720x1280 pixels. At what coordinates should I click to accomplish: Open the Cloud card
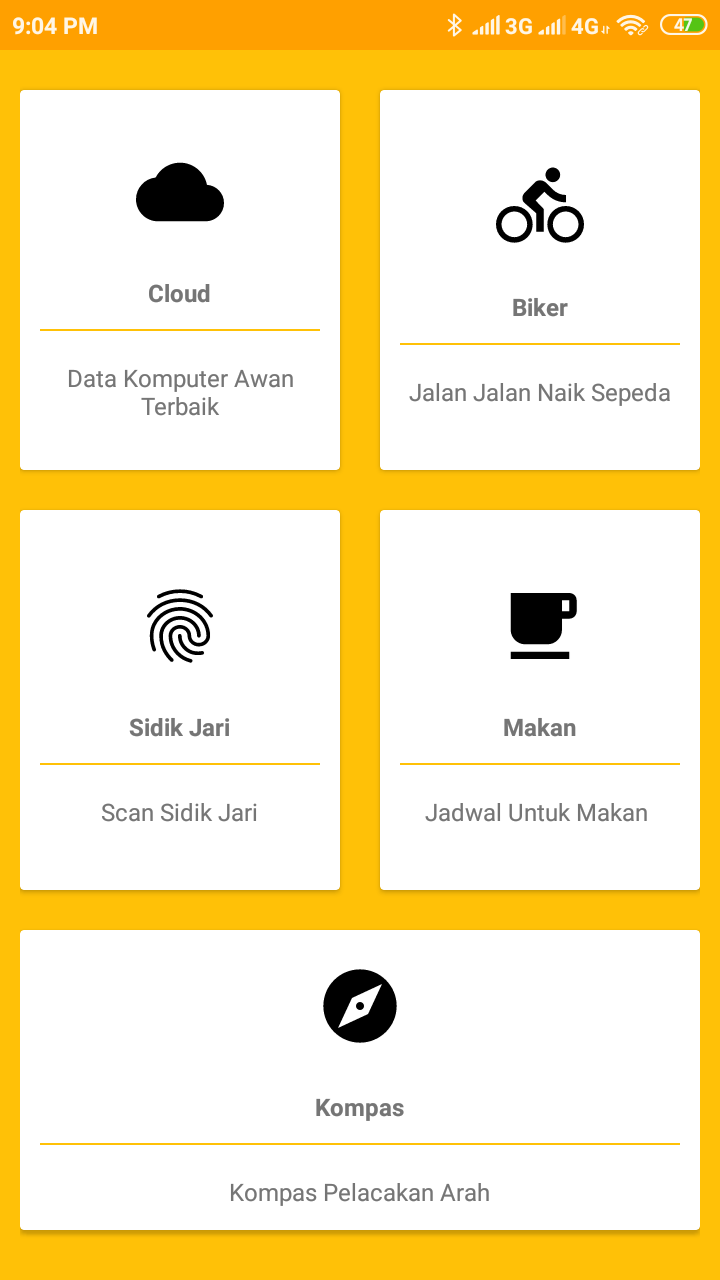tap(180, 293)
